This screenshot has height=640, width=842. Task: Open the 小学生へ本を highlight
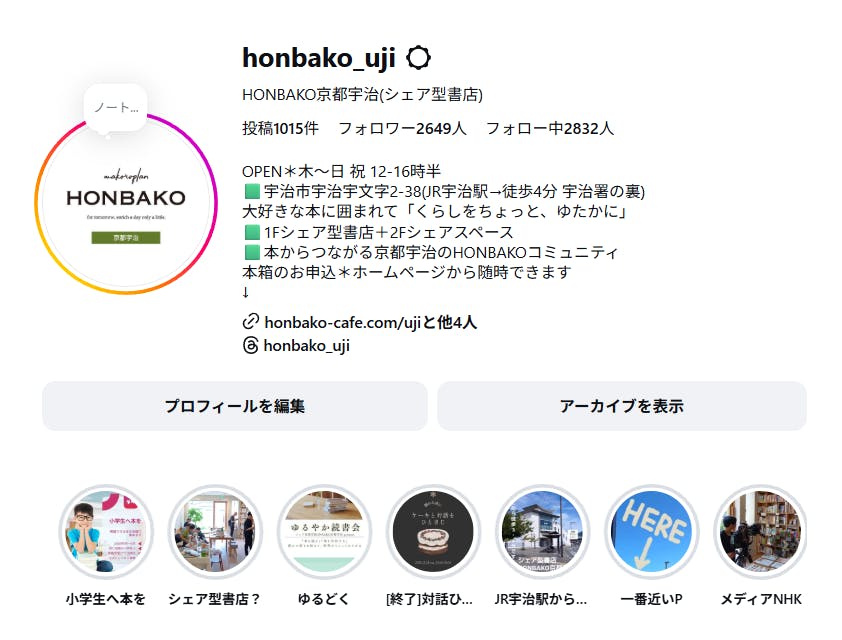click(x=106, y=532)
